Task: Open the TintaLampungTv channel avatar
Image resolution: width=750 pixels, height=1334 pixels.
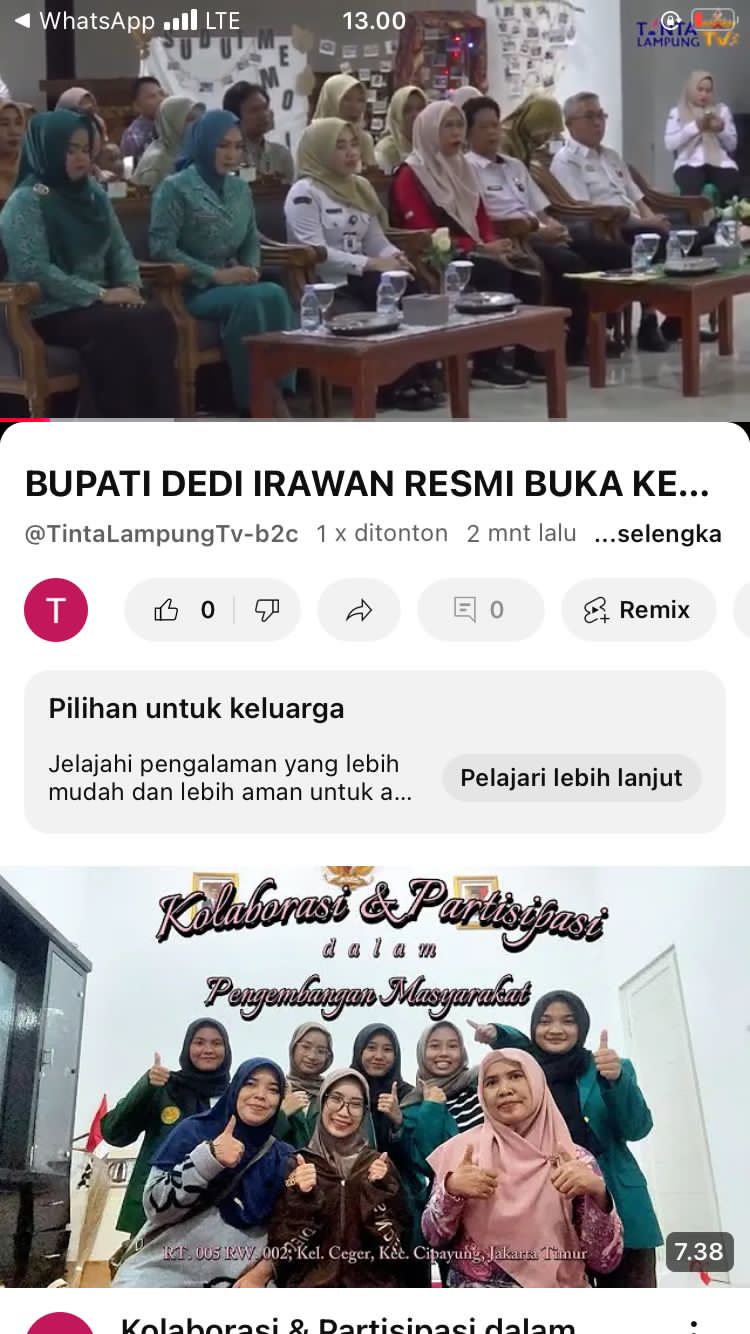Action: pos(56,610)
